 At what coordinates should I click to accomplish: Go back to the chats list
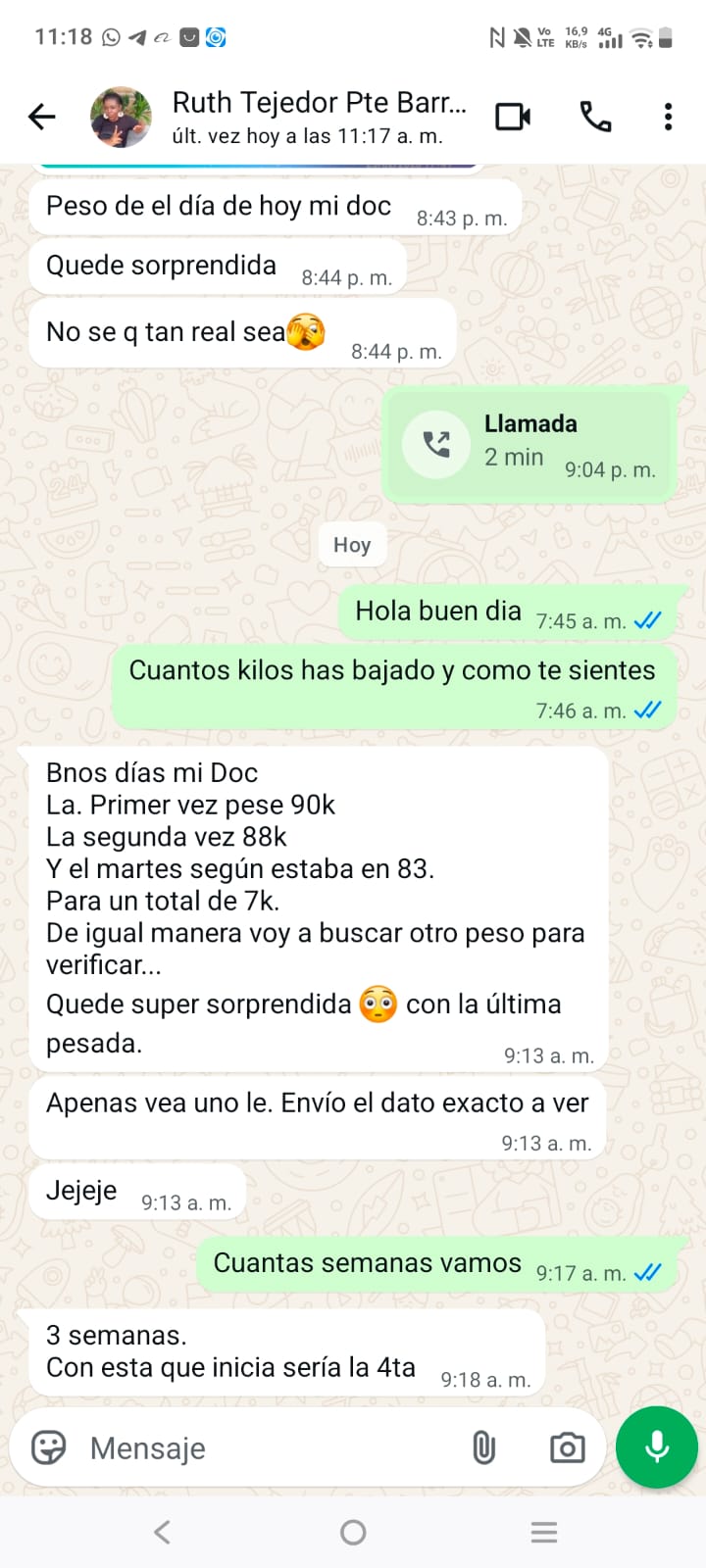coord(42,118)
